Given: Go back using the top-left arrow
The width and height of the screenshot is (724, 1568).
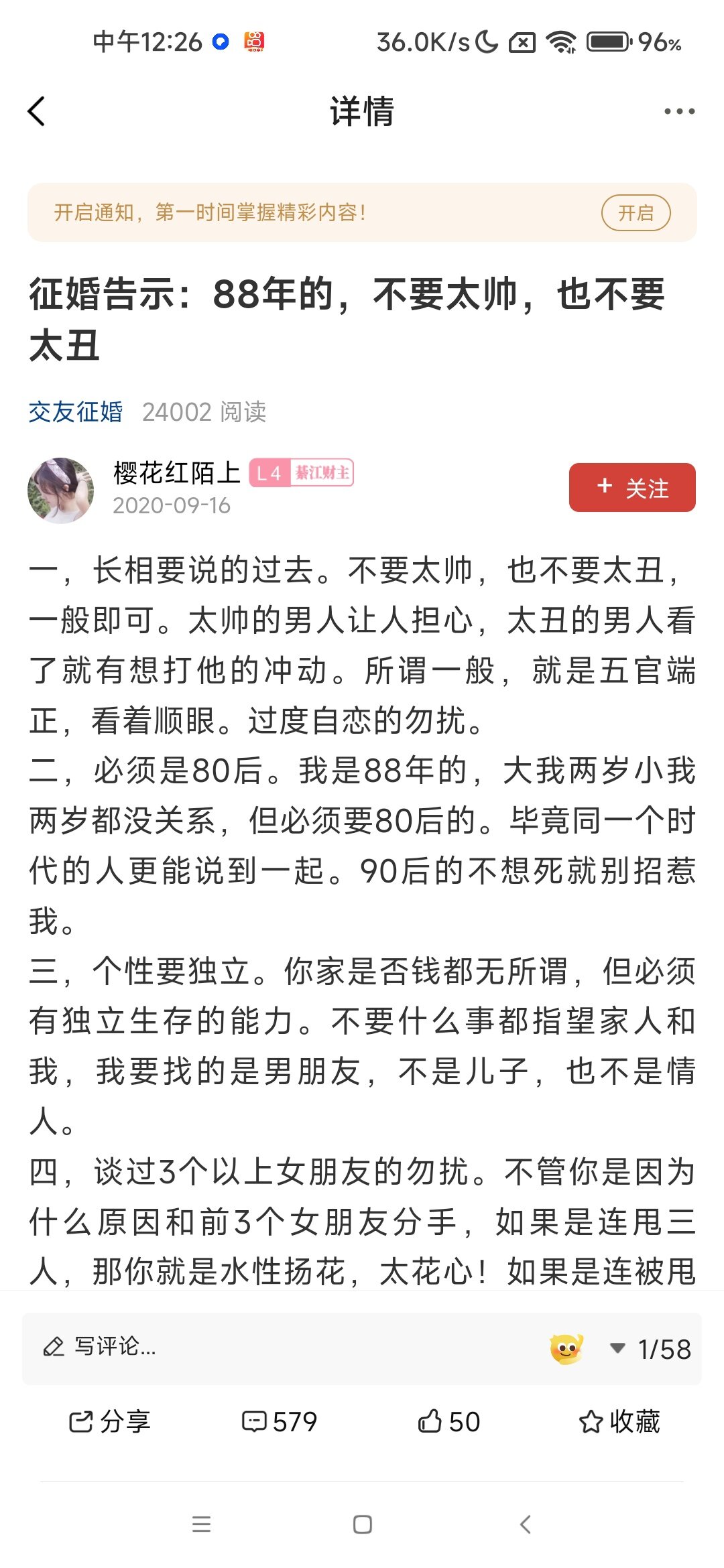Looking at the screenshot, I should click(37, 111).
